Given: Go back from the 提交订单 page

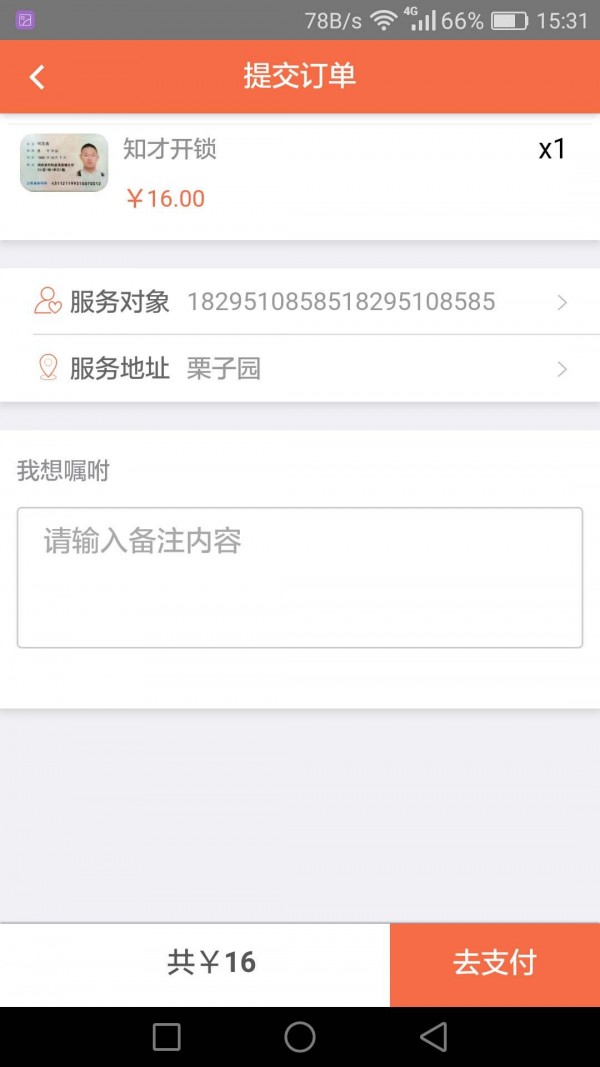Looking at the screenshot, I should 38,77.
